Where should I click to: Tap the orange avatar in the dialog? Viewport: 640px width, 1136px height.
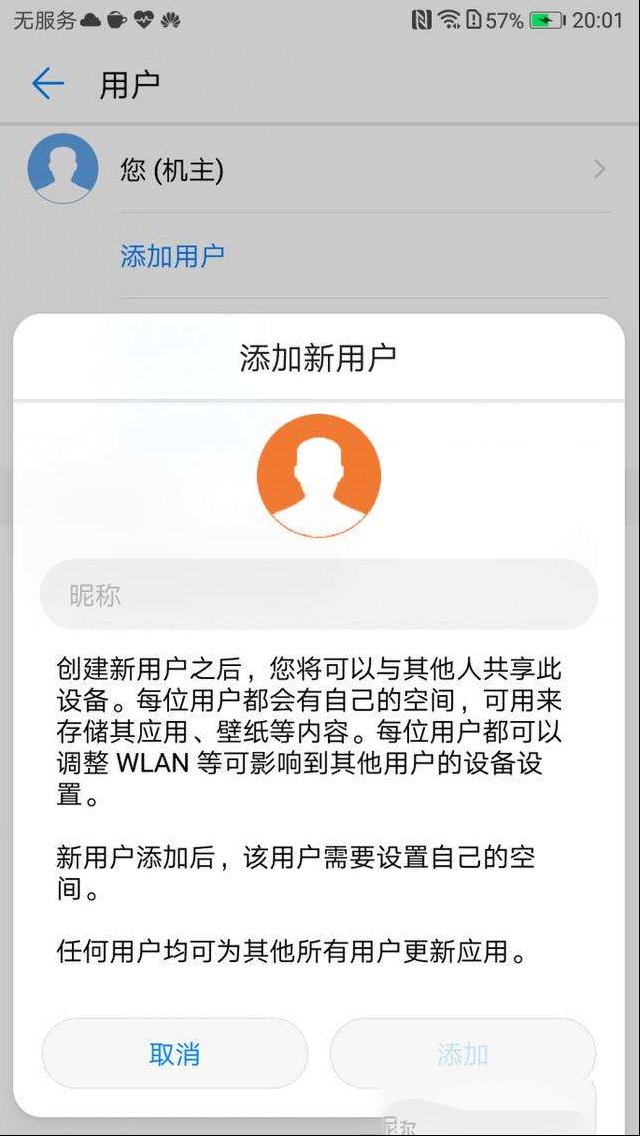[x=319, y=475]
